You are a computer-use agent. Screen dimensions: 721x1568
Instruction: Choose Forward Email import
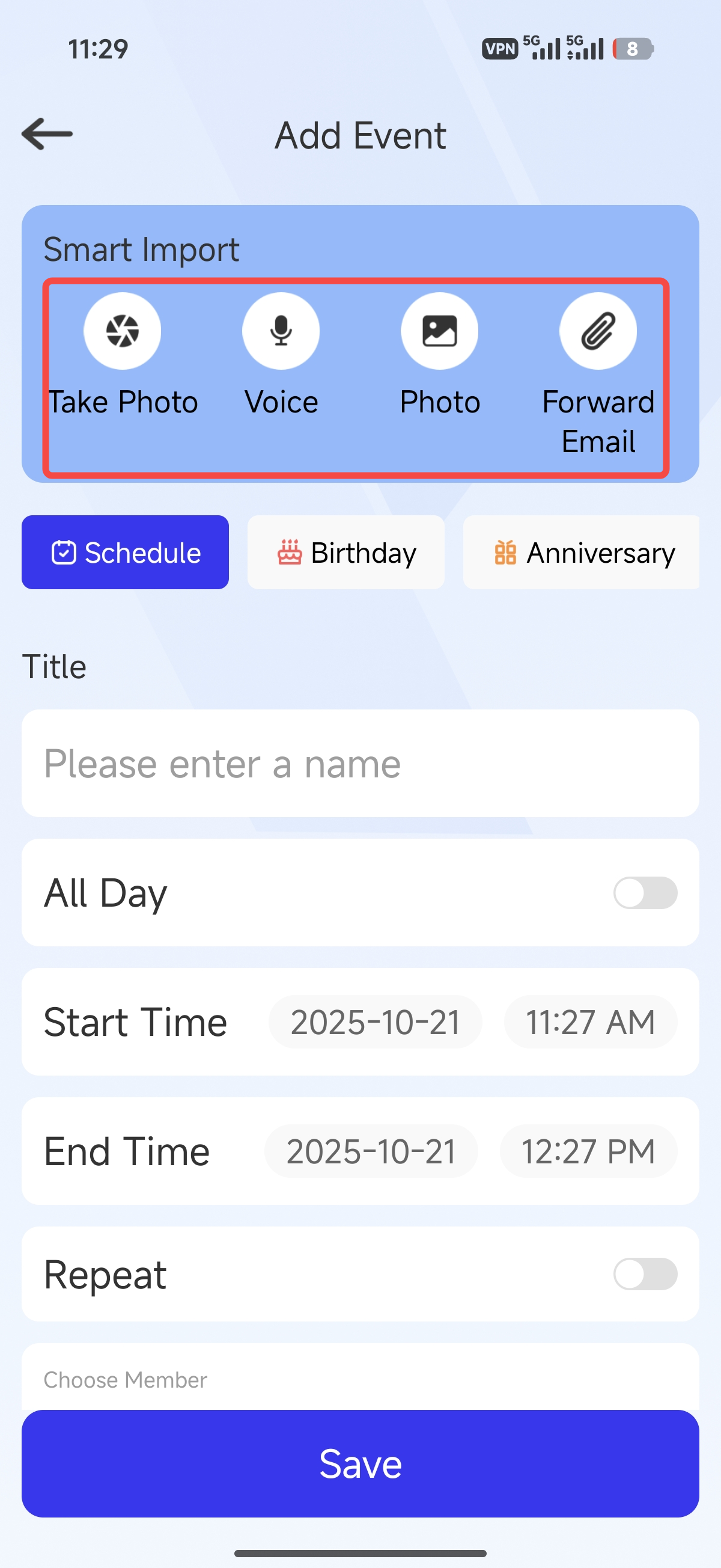pyautogui.click(x=597, y=332)
